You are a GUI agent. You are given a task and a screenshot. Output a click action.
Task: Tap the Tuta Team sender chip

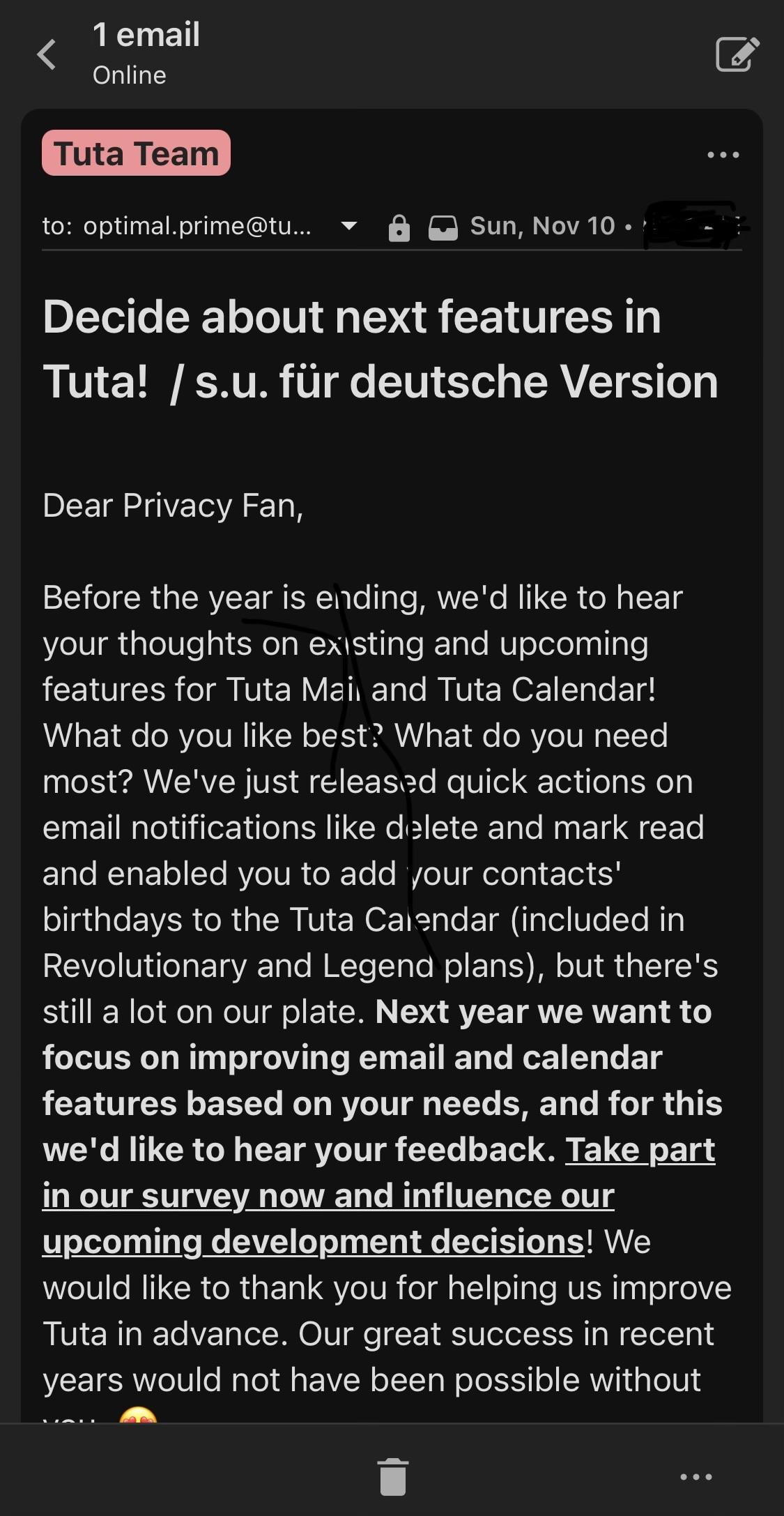[x=137, y=153]
